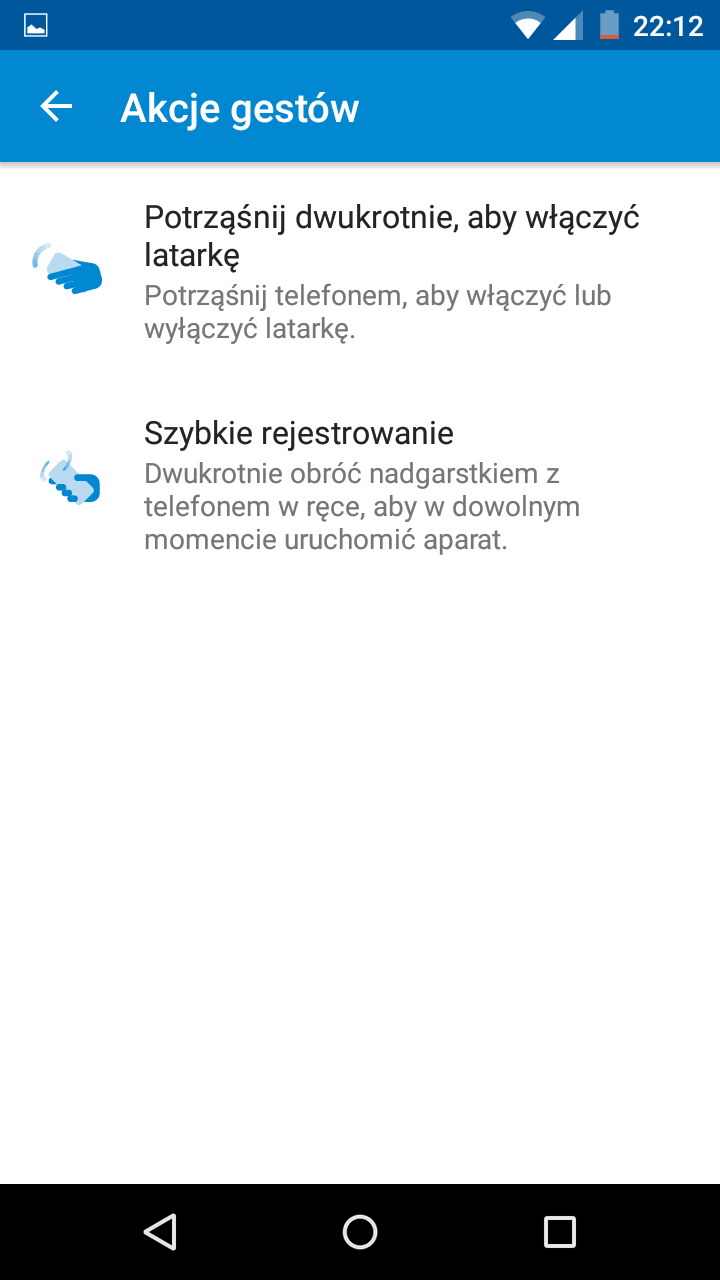The height and width of the screenshot is (1280, 720).
Task: Tap the system home button
Action: point(360,1232)
